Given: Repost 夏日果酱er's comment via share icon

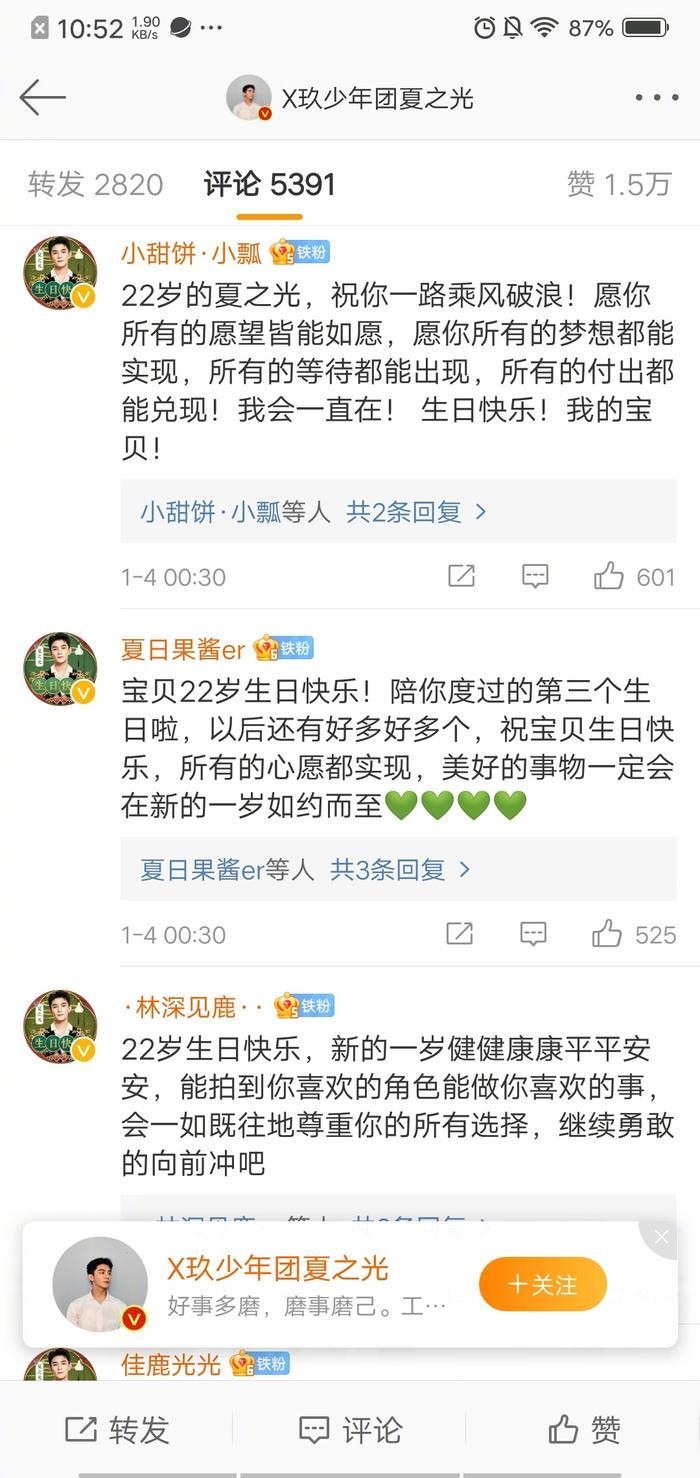Looking at the screenshot, I should 459,934.
